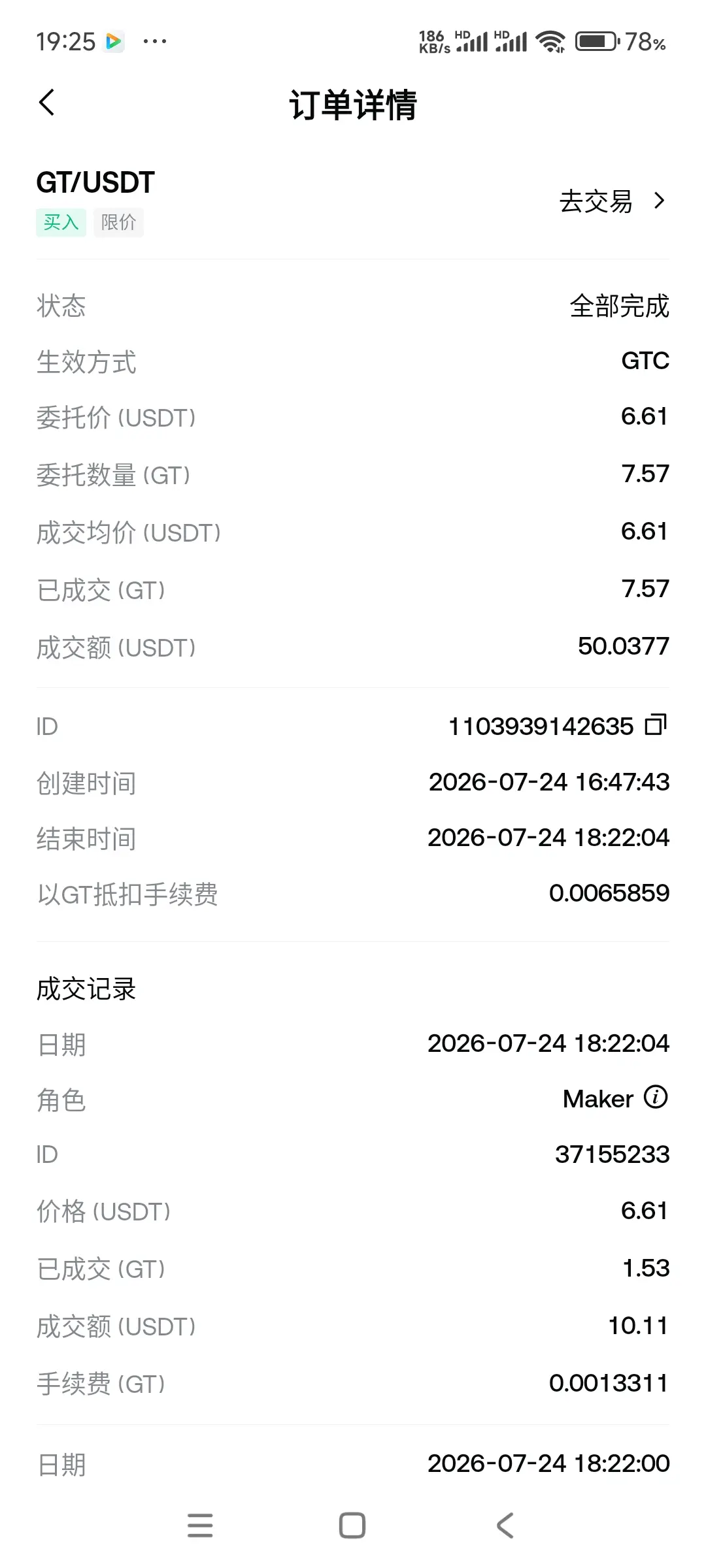Show info about the Maker role

[656, 1097]
